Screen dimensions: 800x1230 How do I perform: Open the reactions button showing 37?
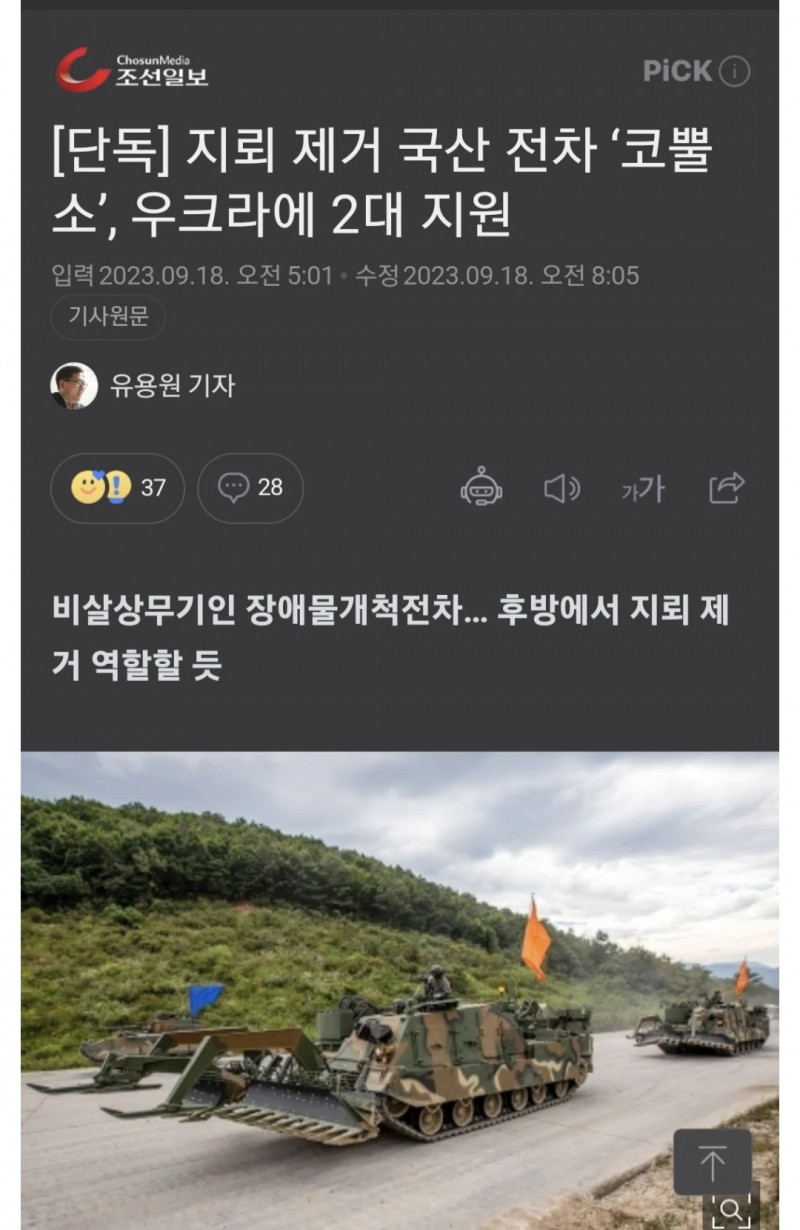[118, 488]
